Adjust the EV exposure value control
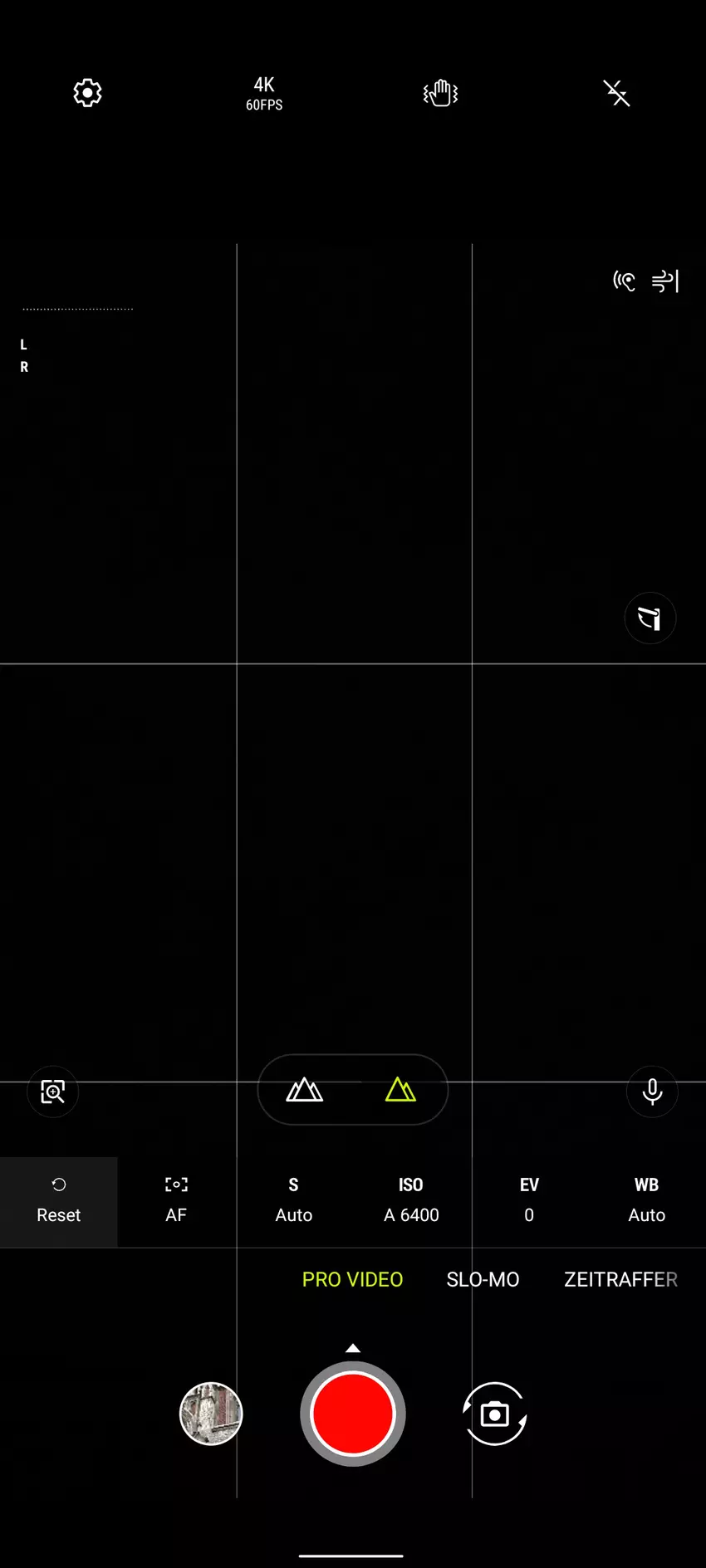Screen dimensions: 706x1568 click(x=529, y=1200)
